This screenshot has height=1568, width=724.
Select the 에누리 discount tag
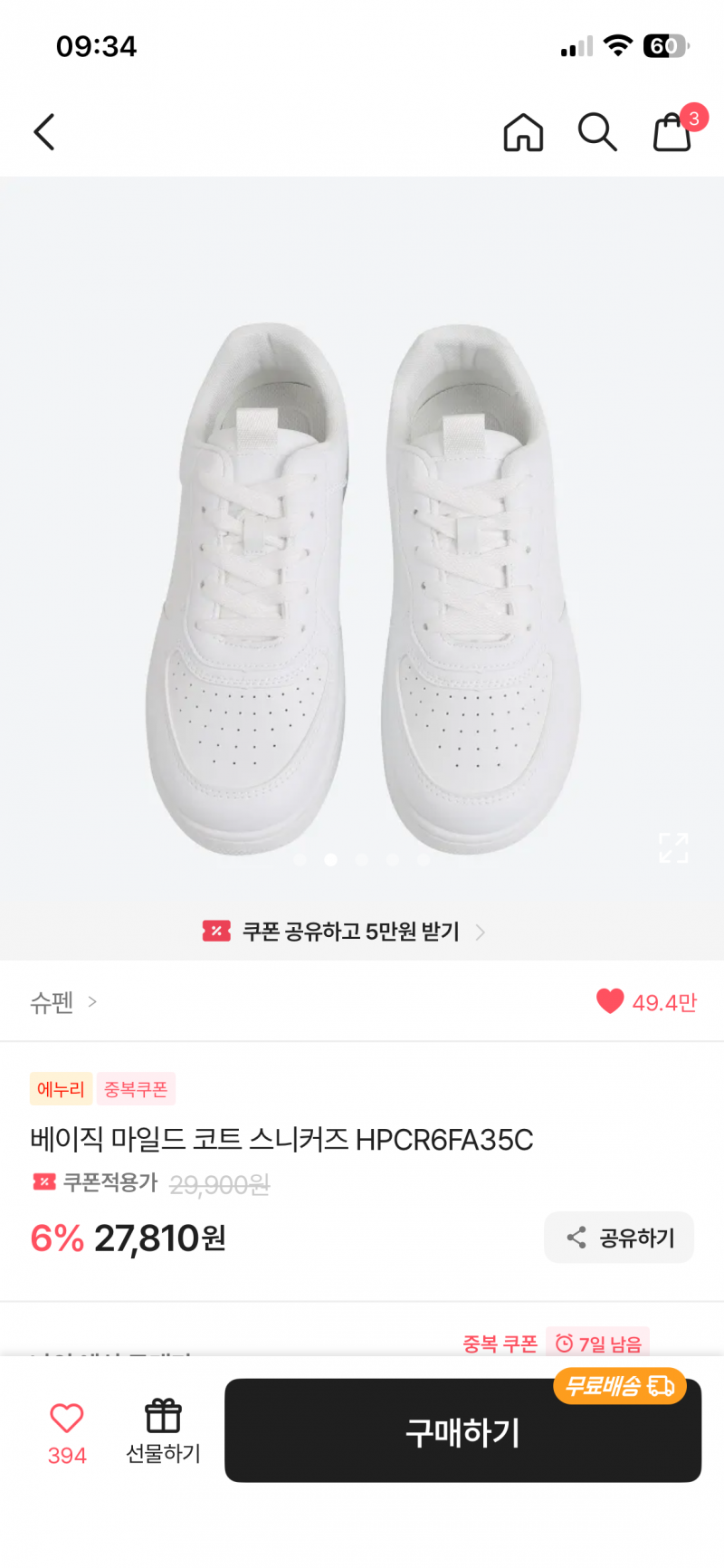tap(61, 1088)
